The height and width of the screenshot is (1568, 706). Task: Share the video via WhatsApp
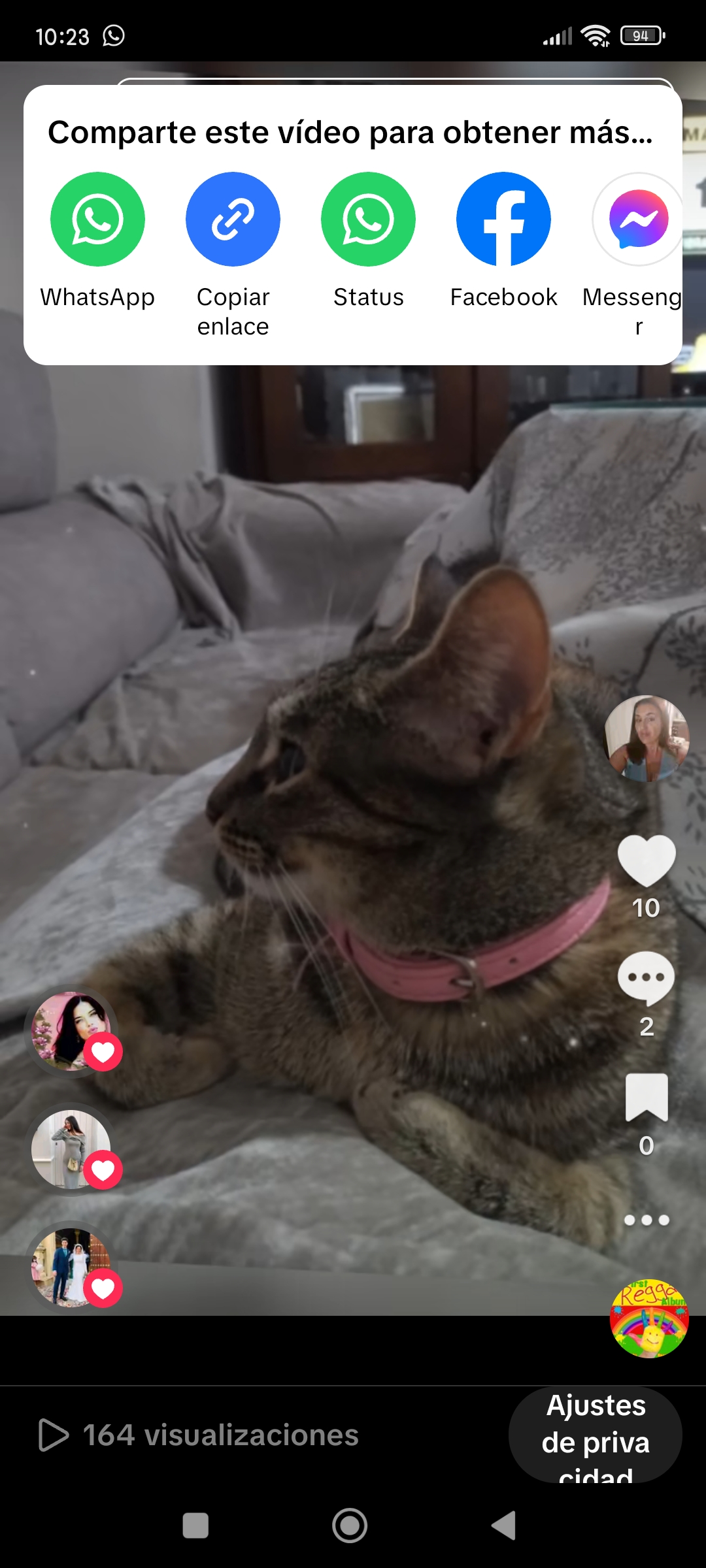point(97,220)
